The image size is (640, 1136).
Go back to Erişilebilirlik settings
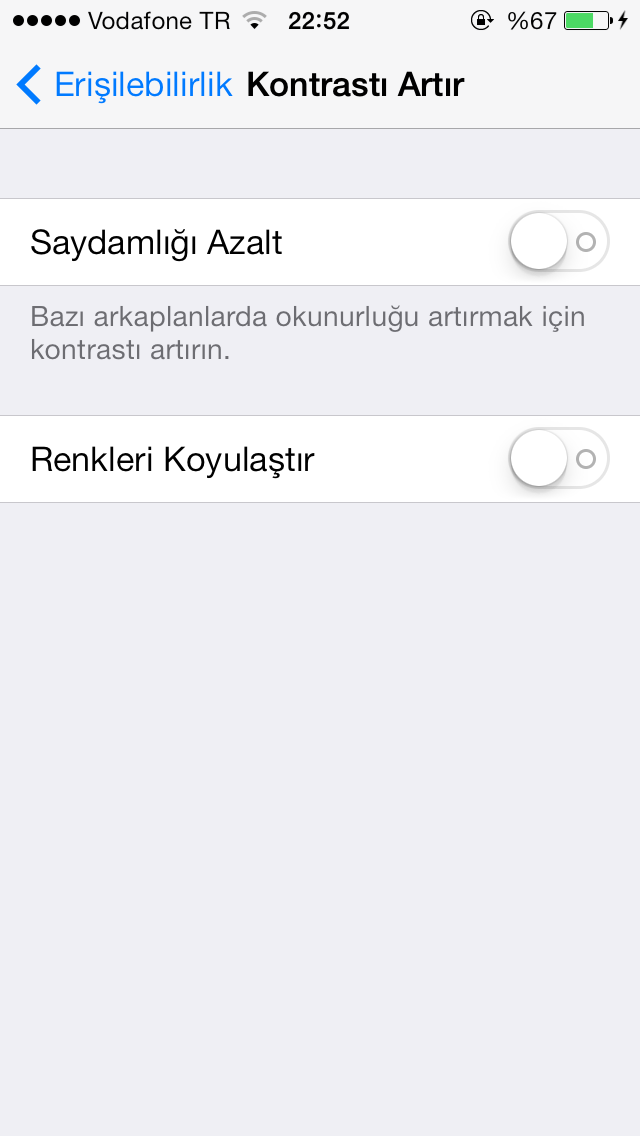point(124,85)
